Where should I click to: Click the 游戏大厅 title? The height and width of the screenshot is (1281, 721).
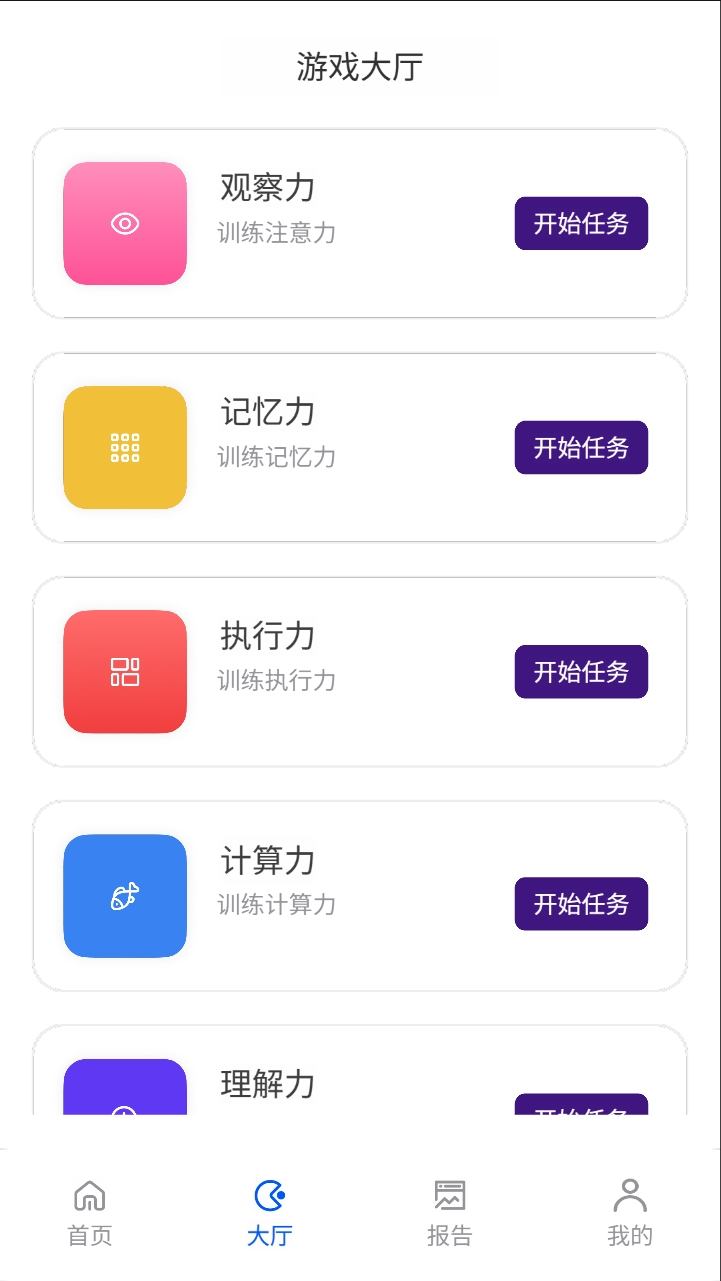click(360, 64)
